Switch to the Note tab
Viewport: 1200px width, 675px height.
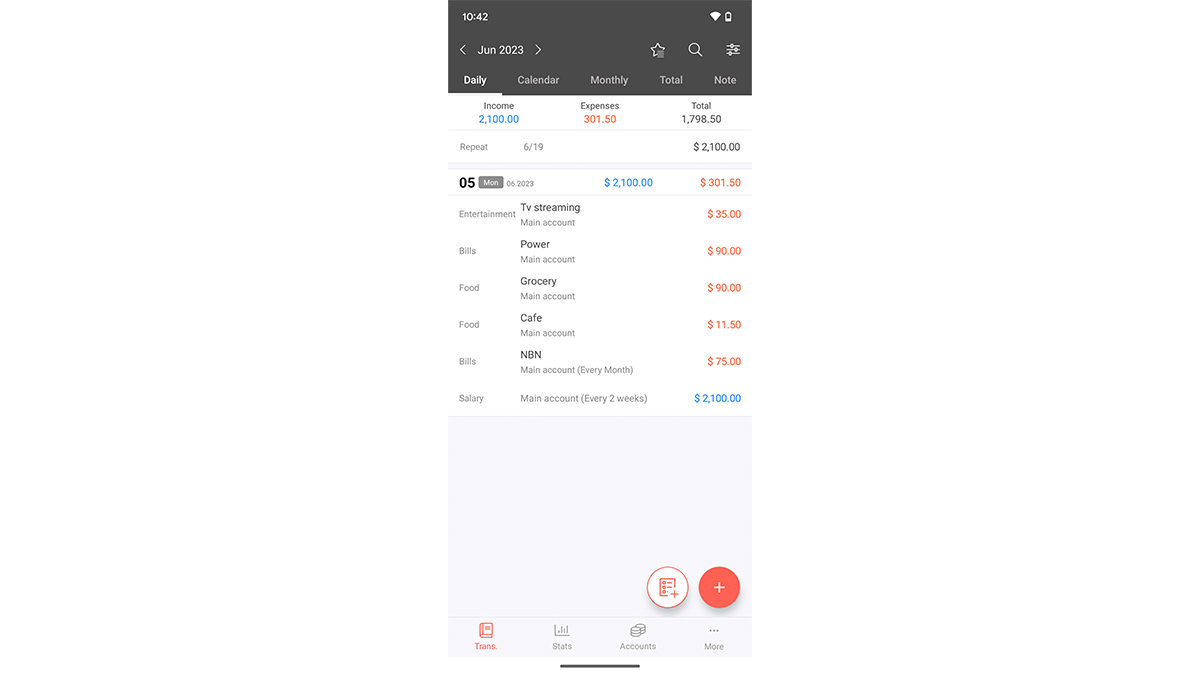pos(725,80)
